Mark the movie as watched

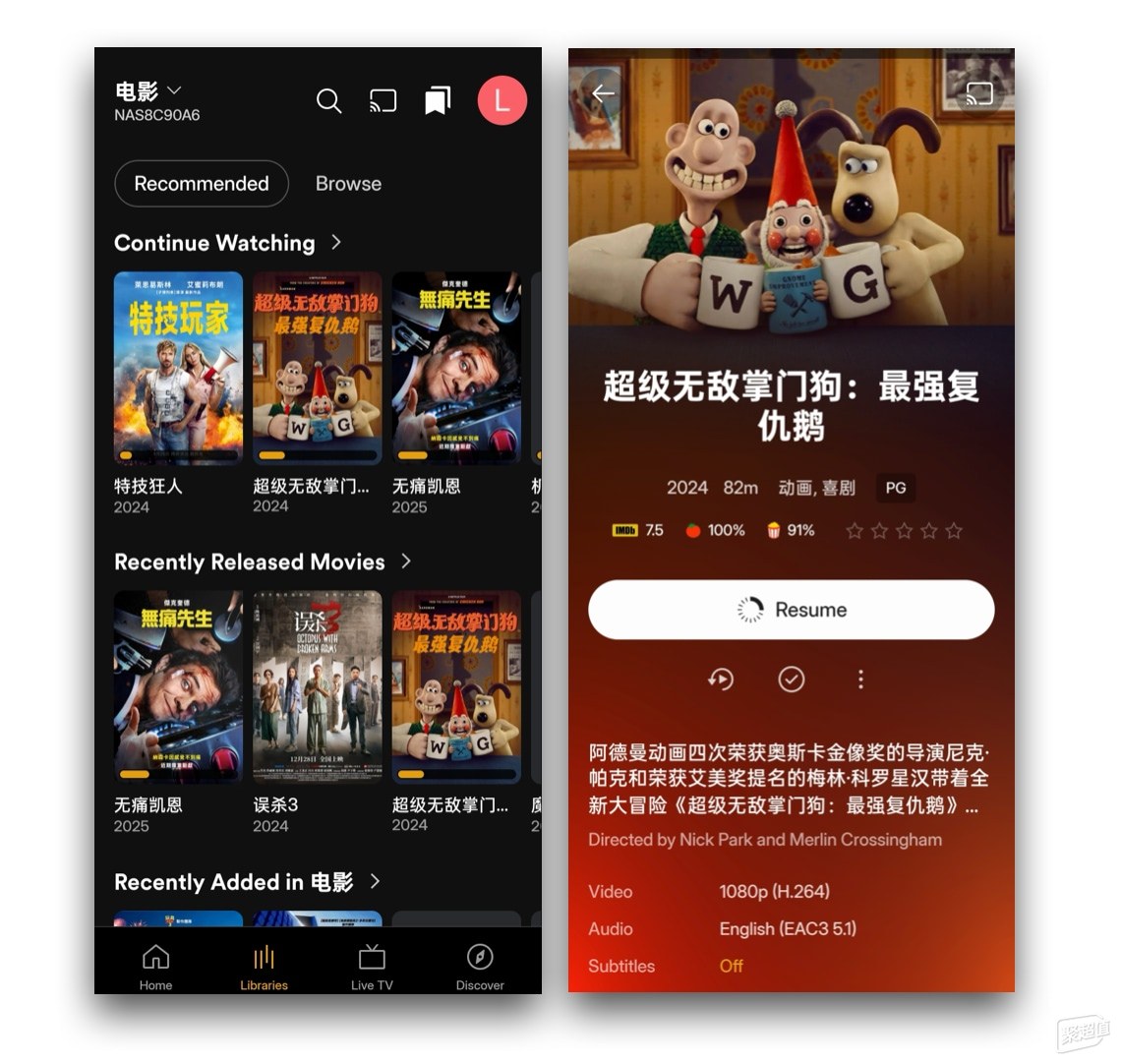click(791, 679)
